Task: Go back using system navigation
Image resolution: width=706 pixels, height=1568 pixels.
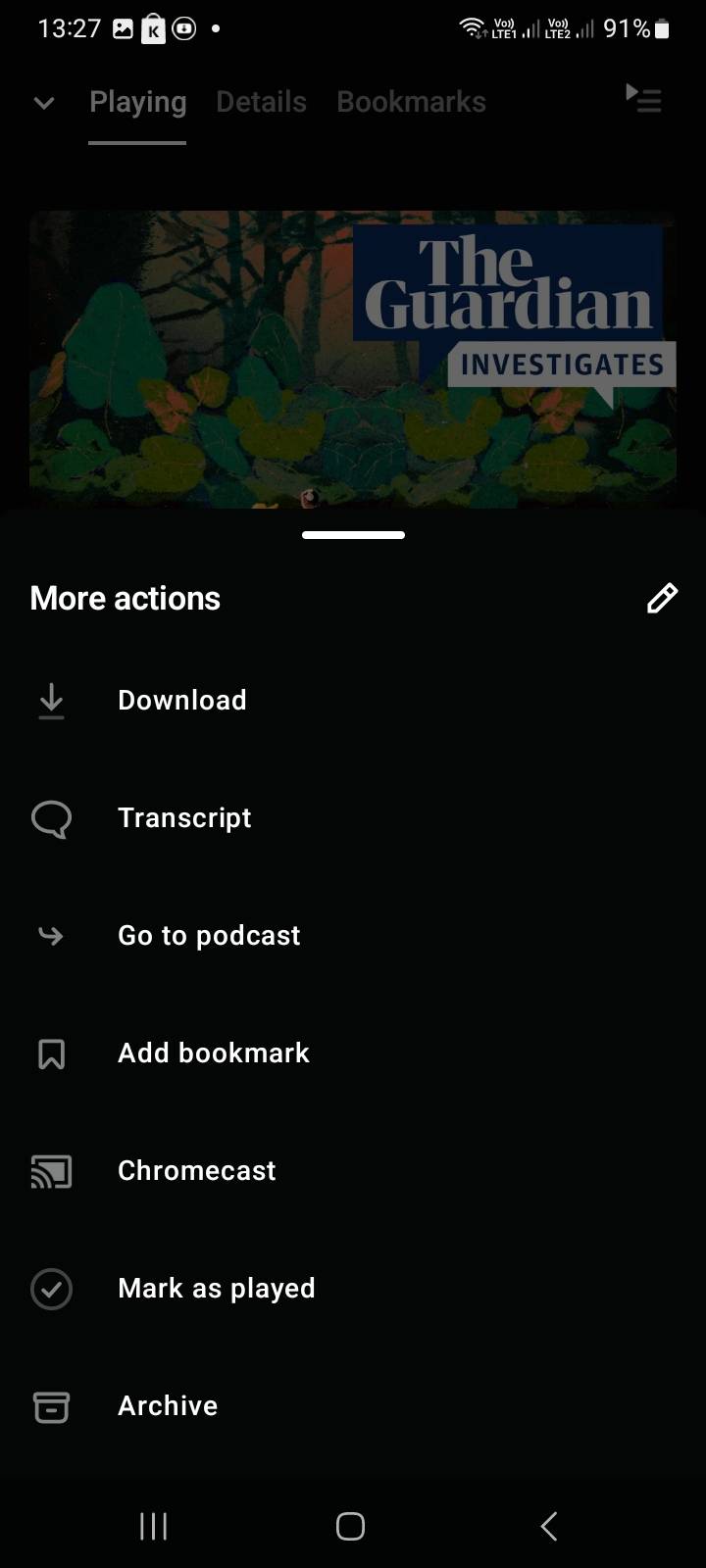Action: click(x=549, y=1526)
